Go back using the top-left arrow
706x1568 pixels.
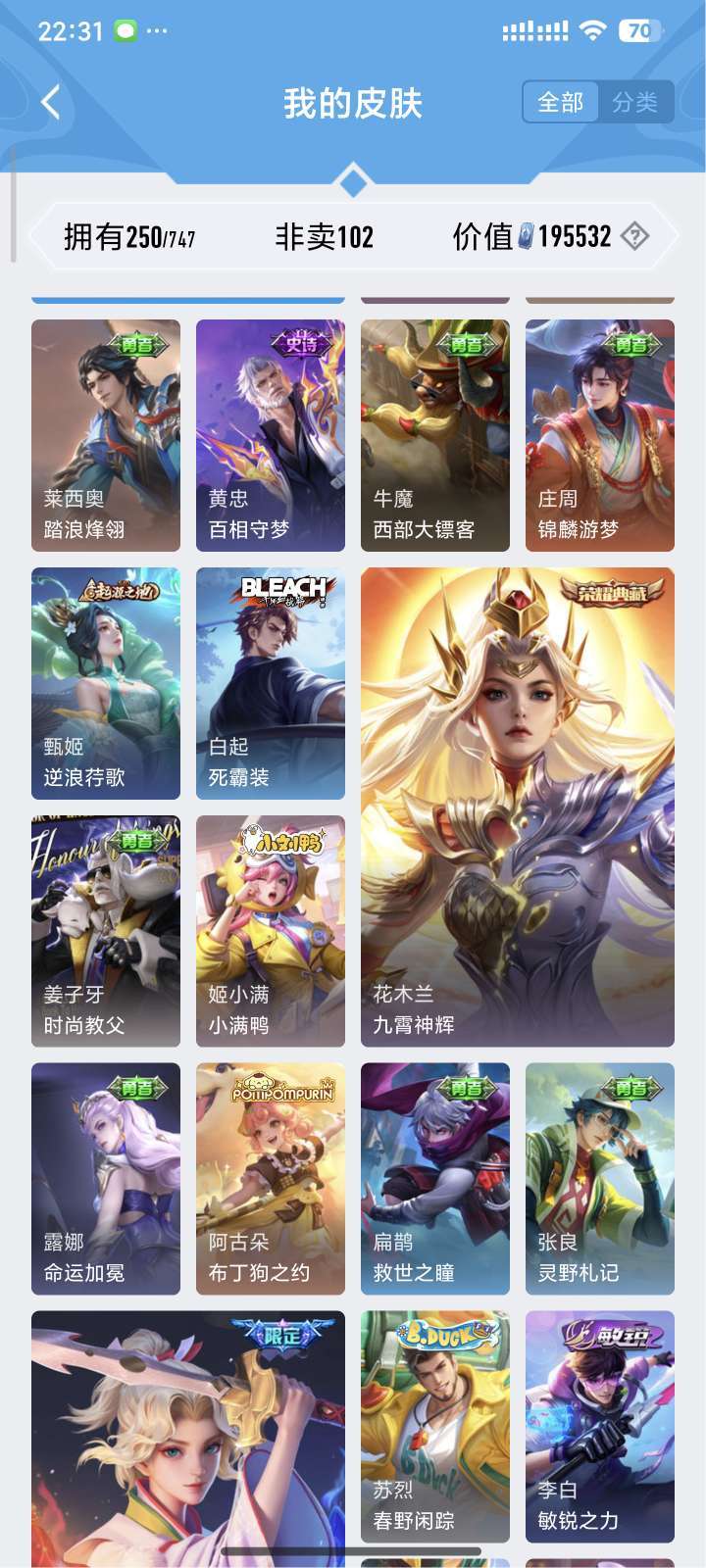pyautogui.click(x=51, y=102)
